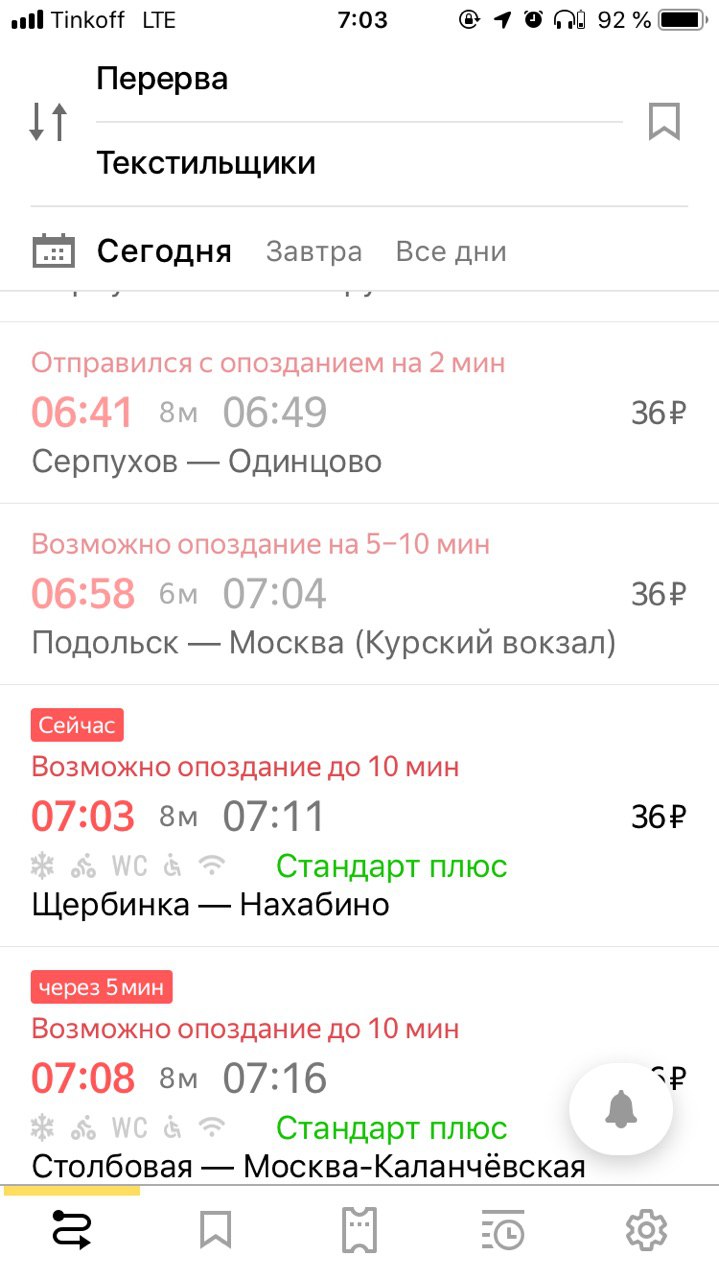Viewport: 719px width, 1280px height.
Task: Open the 06:58 Подольск — Москва train
Action: (359, 595)
